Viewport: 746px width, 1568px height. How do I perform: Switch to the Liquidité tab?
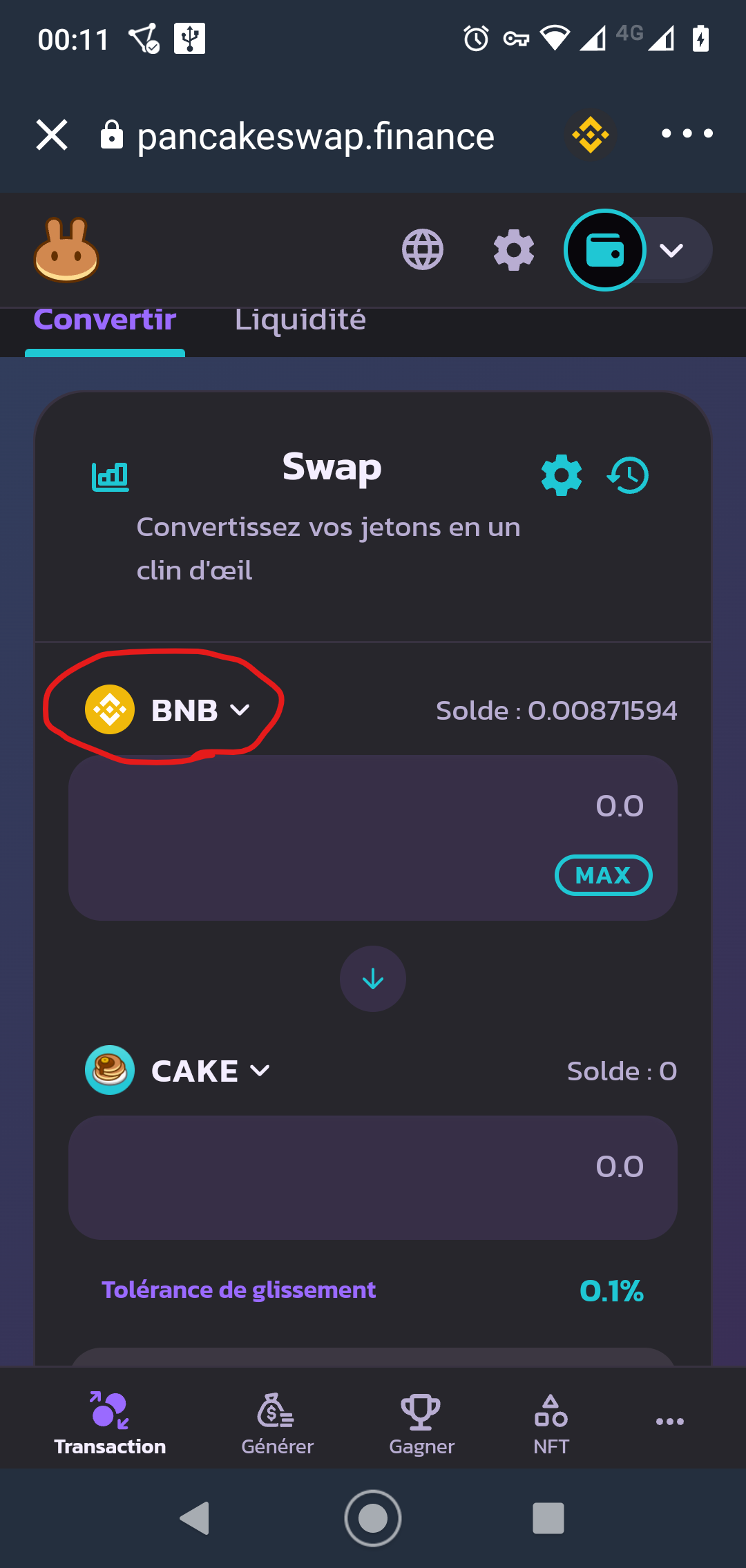[x=300, y=321]
